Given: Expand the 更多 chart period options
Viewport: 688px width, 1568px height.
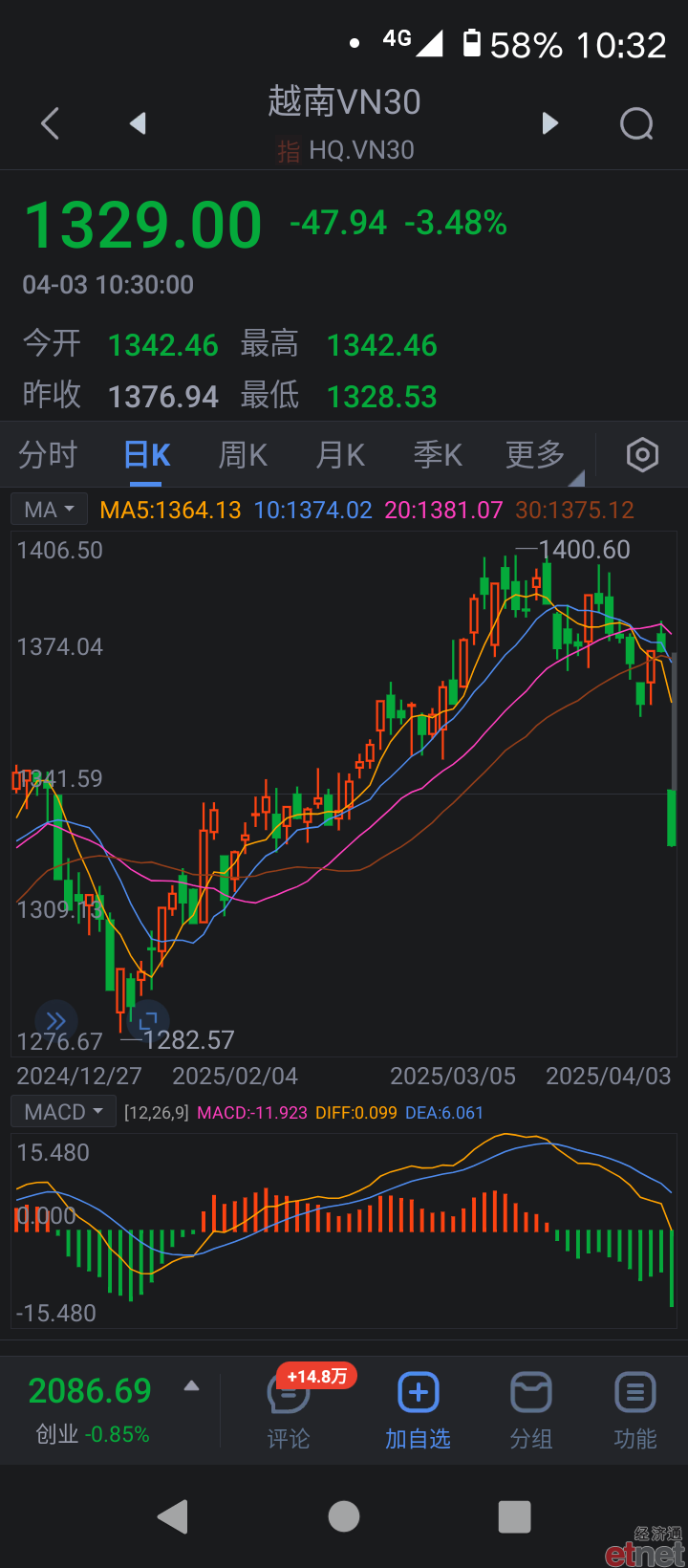Looking at the screenshot, I should 536,455.
